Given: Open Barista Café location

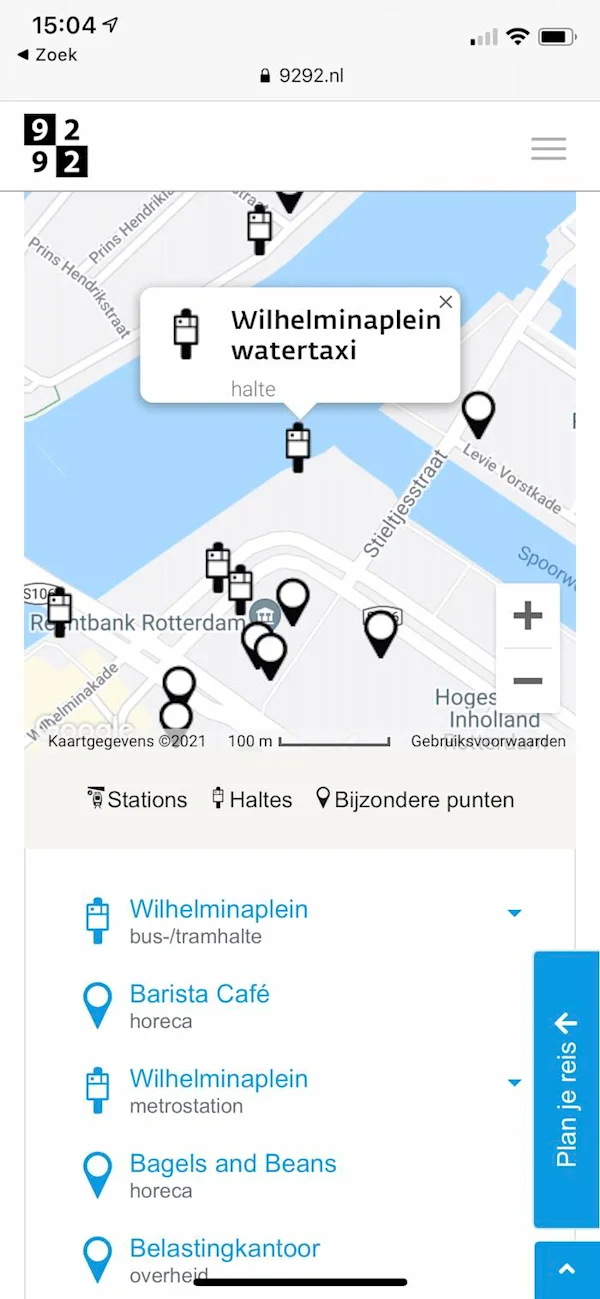Looking at the screenshot, I should pos(199,995).
